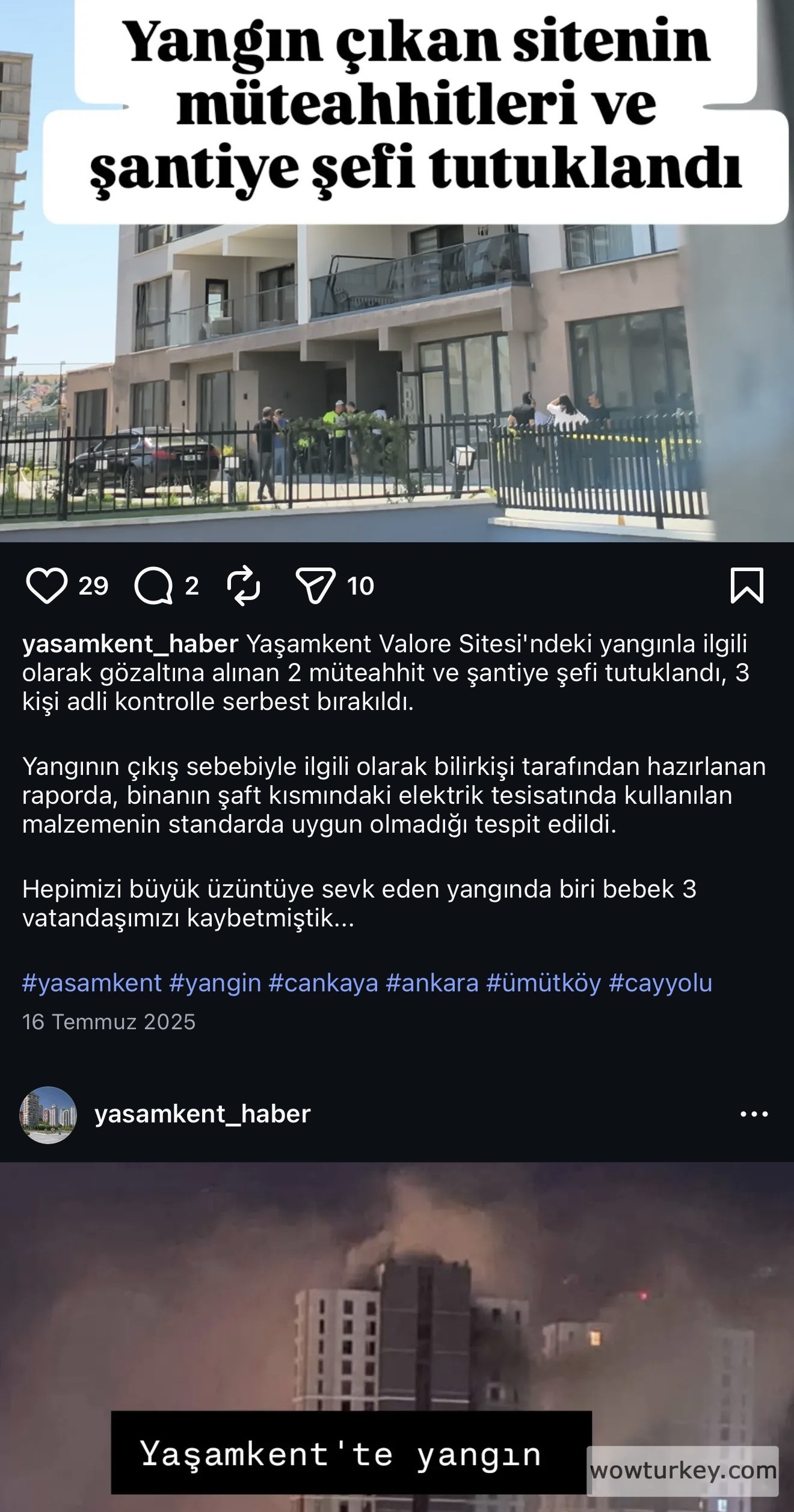This screenshot has height=1512, width=794.
Task: Open the #cayyolu hashtag
Action: click(x=660, y=983)
